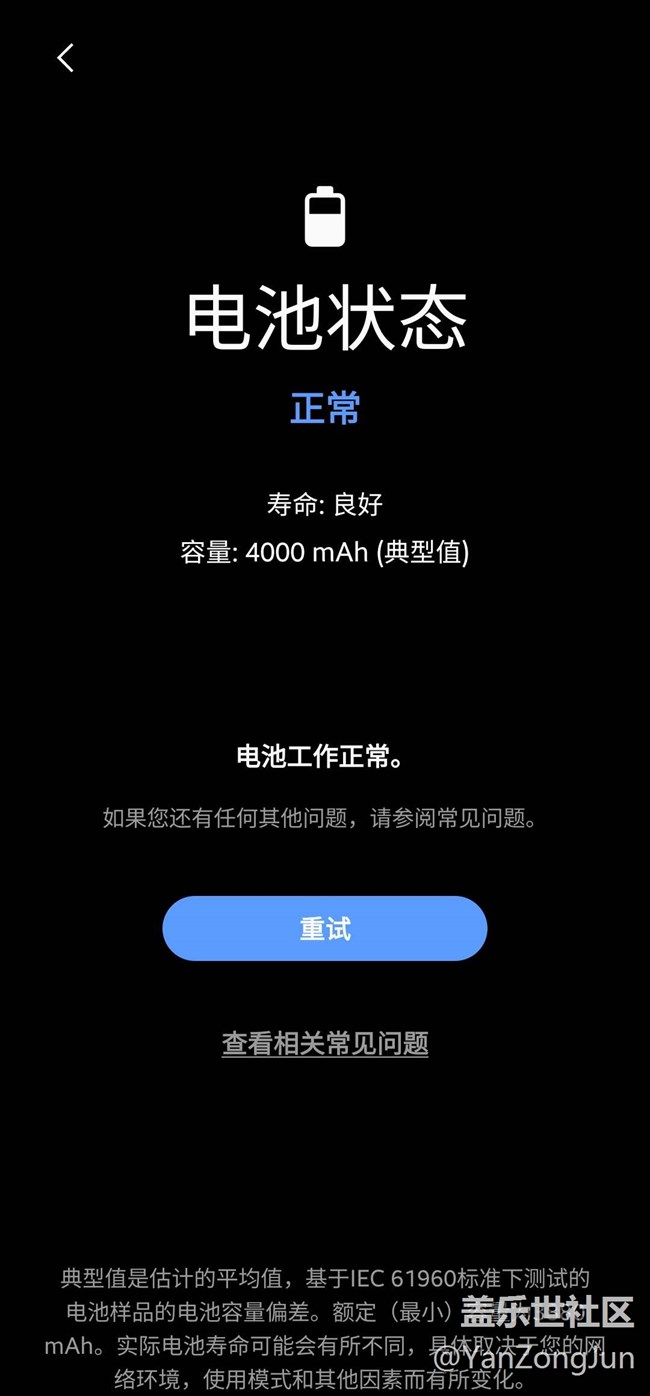The height and width of the screenshot is (1396, 650).
Task: Tap the 重试 button to retry
Action: pyautogui.click(x=325, y=929)
